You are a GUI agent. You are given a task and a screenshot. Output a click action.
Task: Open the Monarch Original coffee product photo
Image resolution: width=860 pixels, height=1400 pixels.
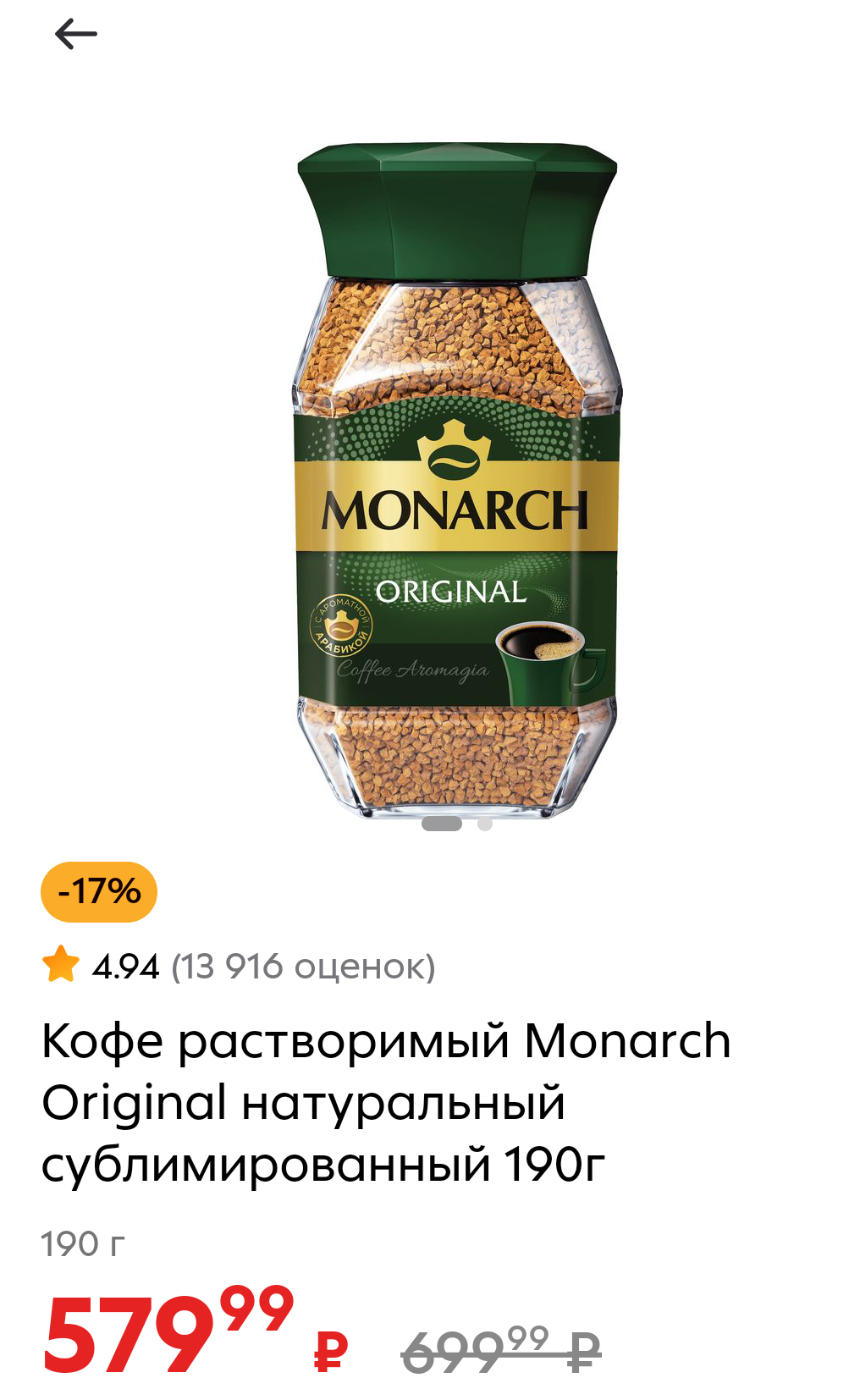[456, 480]
